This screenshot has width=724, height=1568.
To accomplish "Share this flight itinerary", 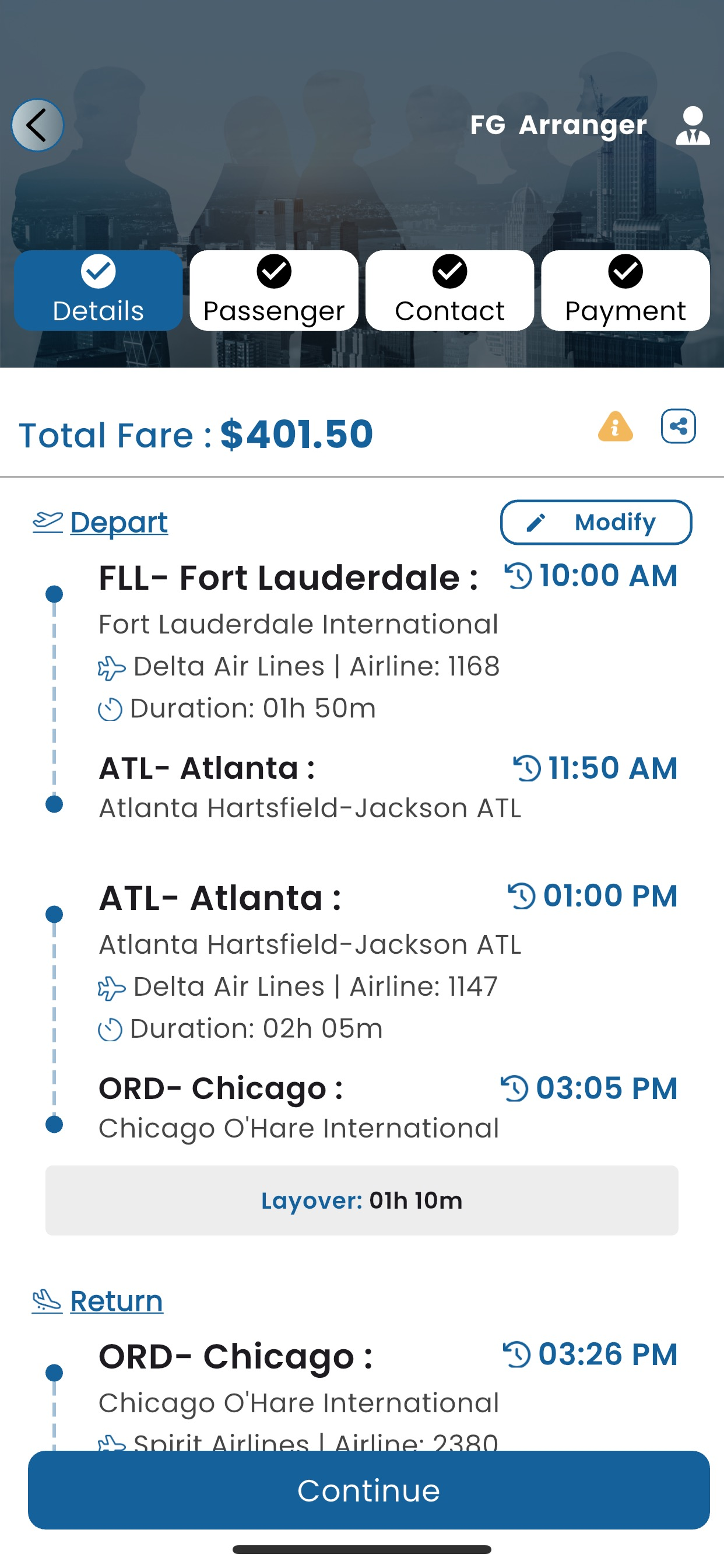I will point(679,426).
